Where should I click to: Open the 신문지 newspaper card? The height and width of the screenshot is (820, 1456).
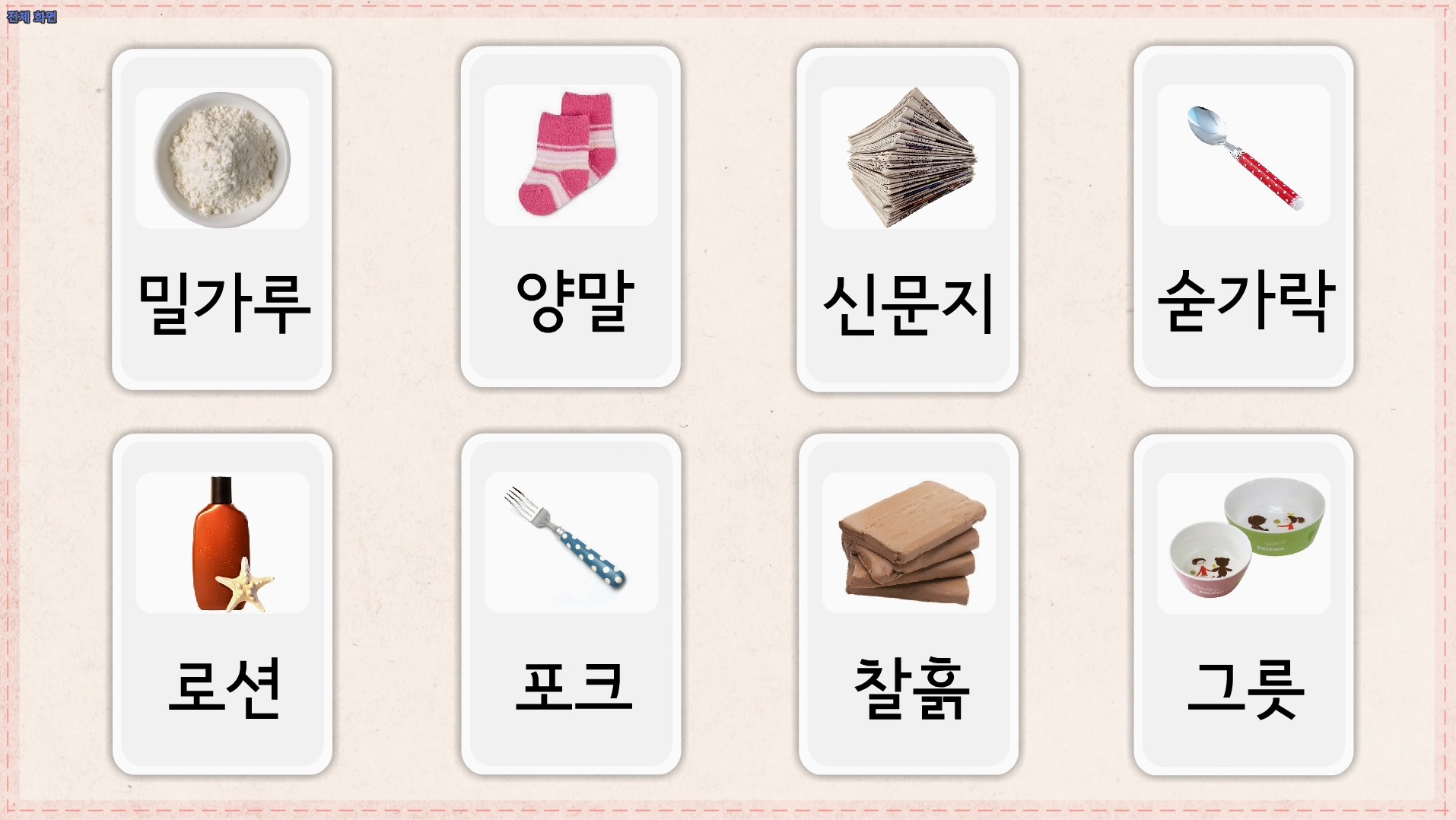point(908,219)
